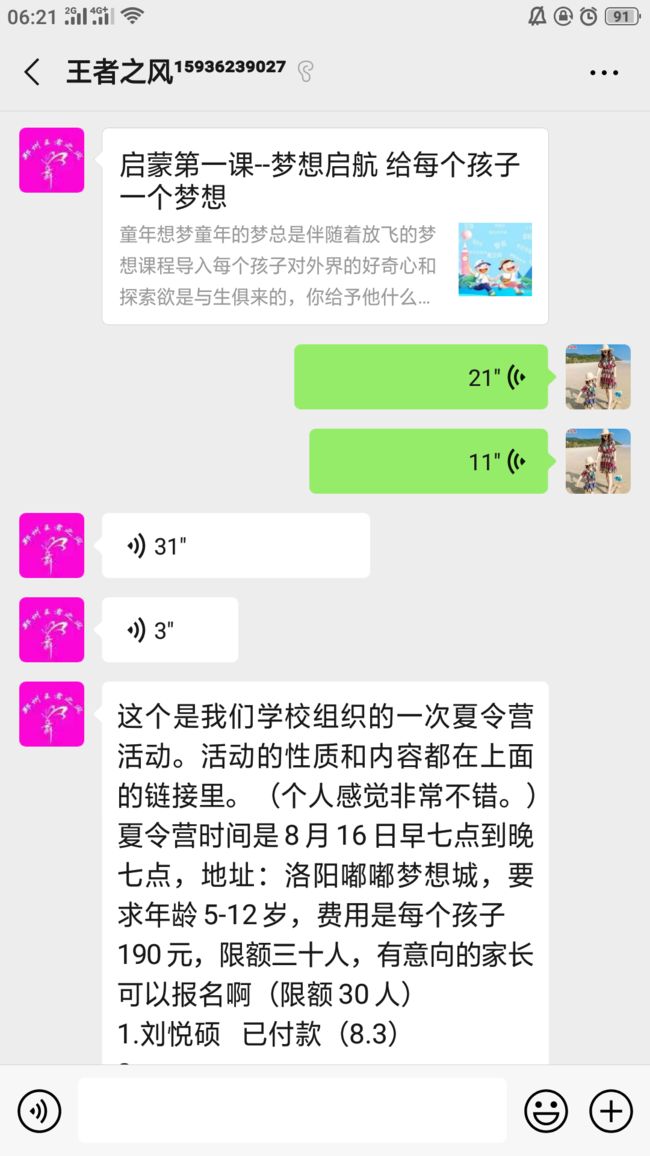Go back from the chat

pos(32,72)
